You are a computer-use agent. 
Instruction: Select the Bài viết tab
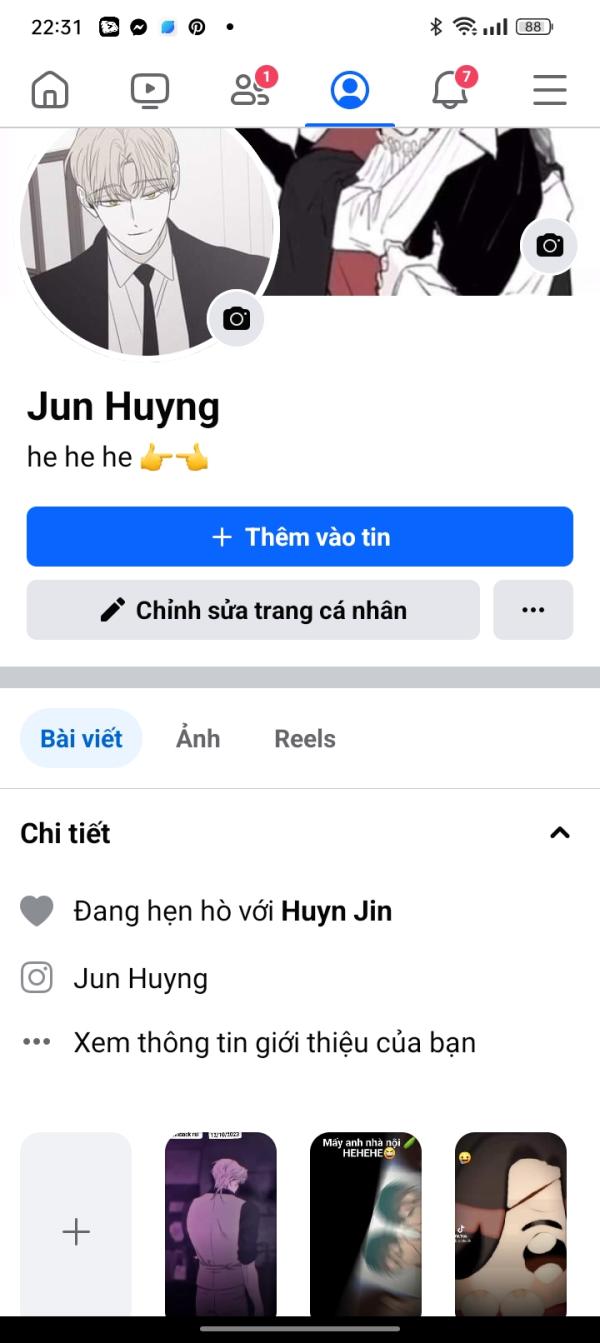pos(81,739)
